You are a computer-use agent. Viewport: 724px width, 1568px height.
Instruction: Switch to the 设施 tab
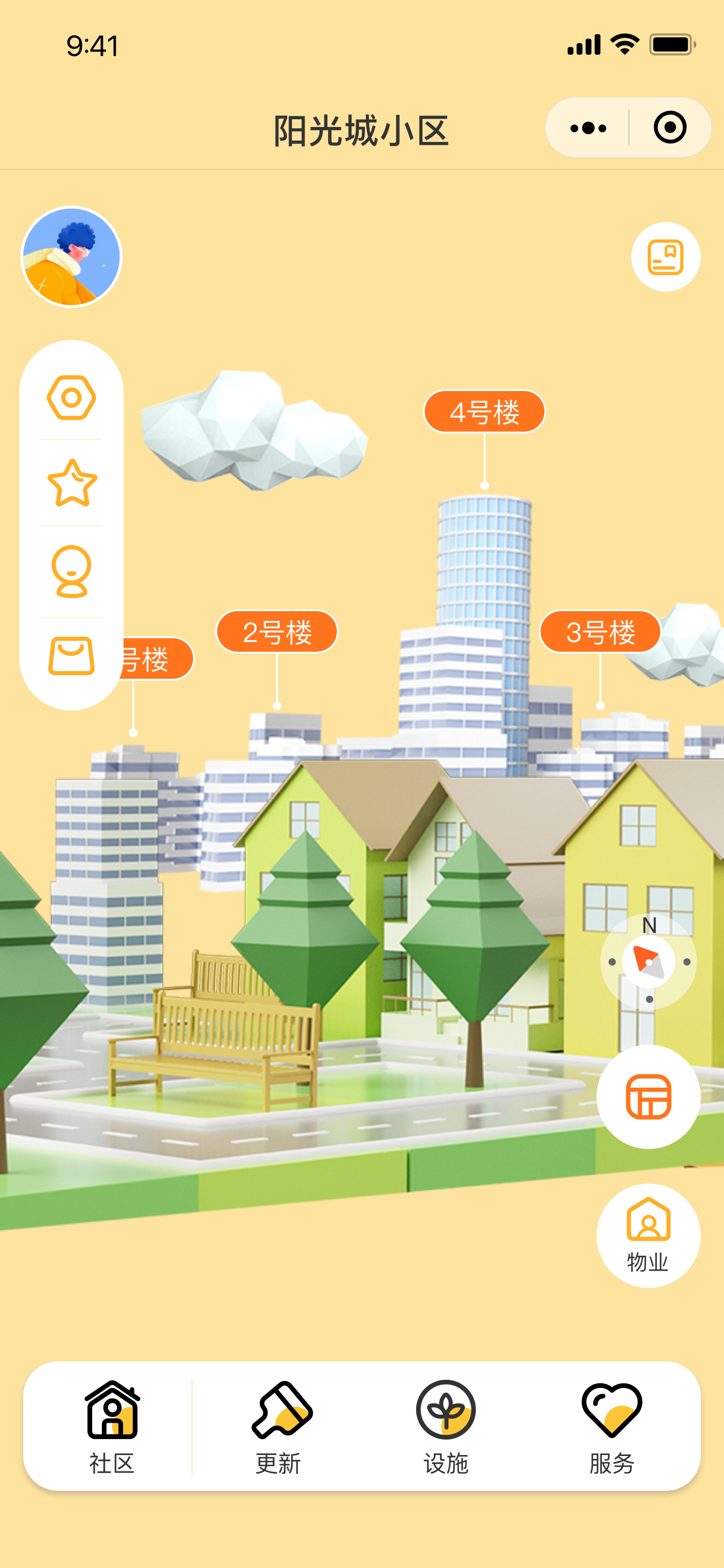446,1427
